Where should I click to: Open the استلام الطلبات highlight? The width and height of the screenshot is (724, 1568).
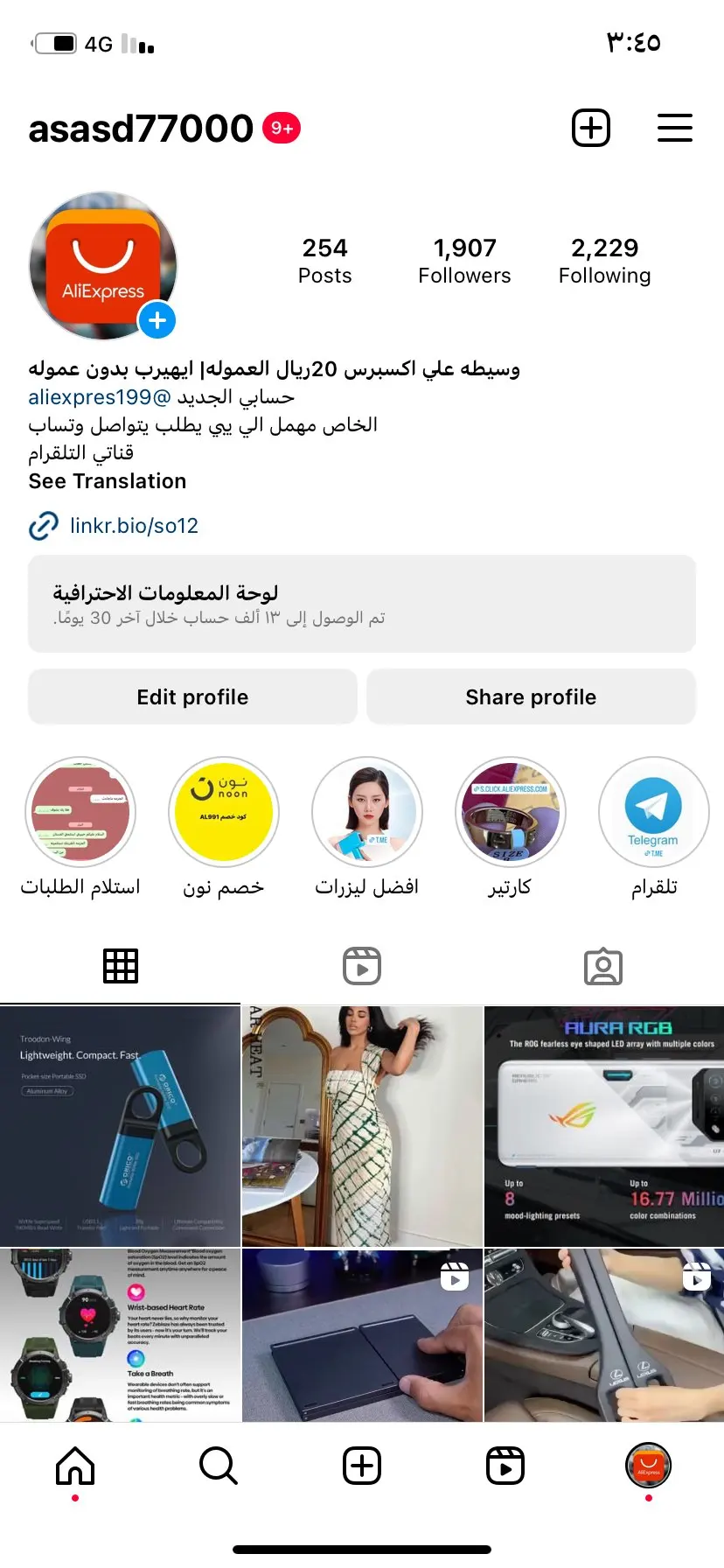pos(80,812)
